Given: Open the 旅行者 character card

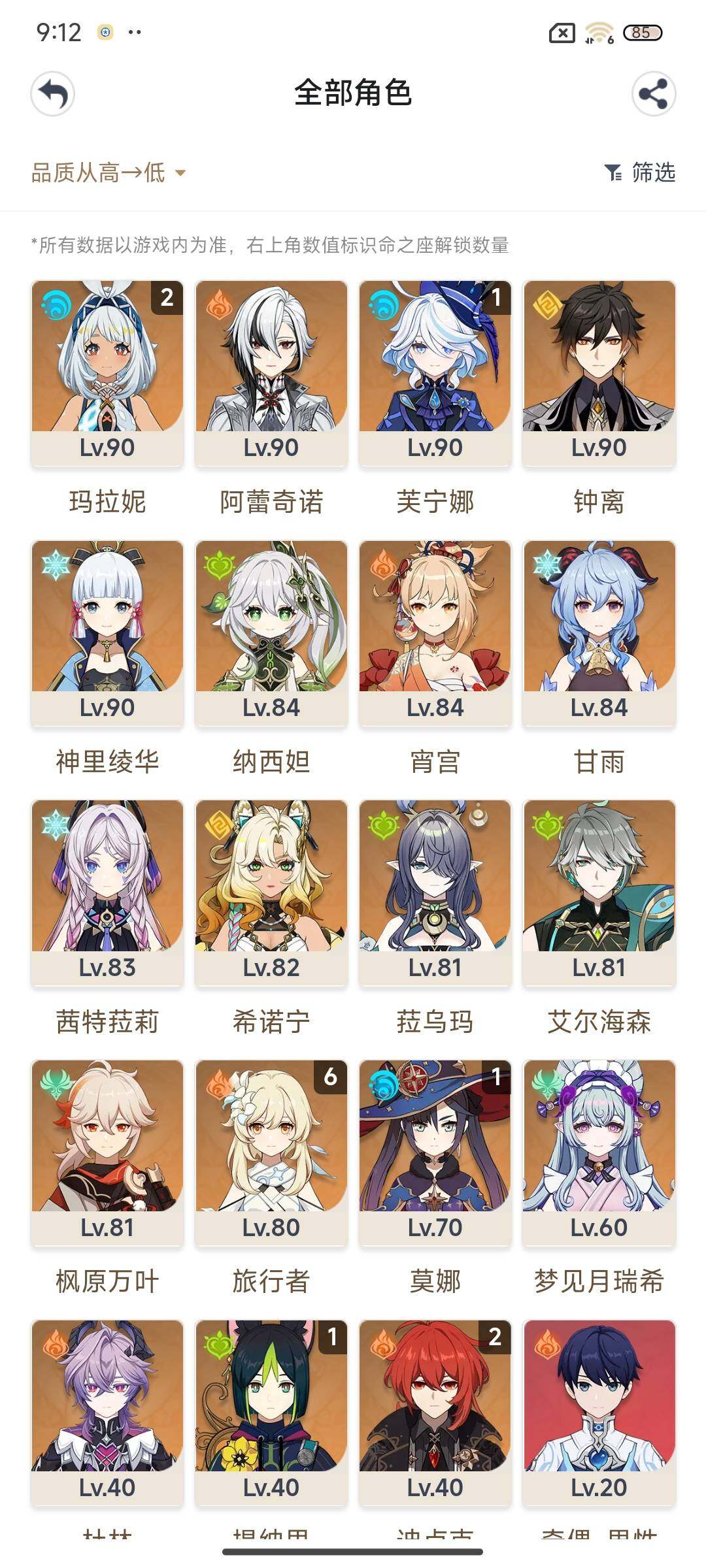Looking at the screenshot, I should [271, 1152].
